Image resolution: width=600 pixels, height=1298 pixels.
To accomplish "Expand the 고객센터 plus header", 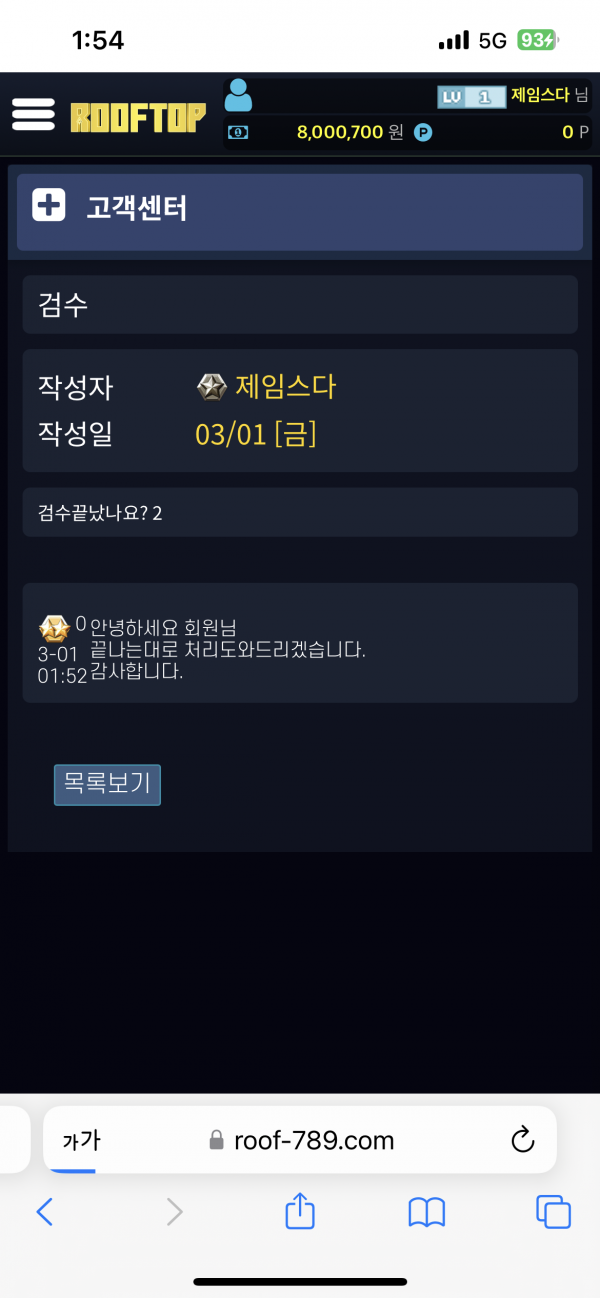I will [49, 208].
